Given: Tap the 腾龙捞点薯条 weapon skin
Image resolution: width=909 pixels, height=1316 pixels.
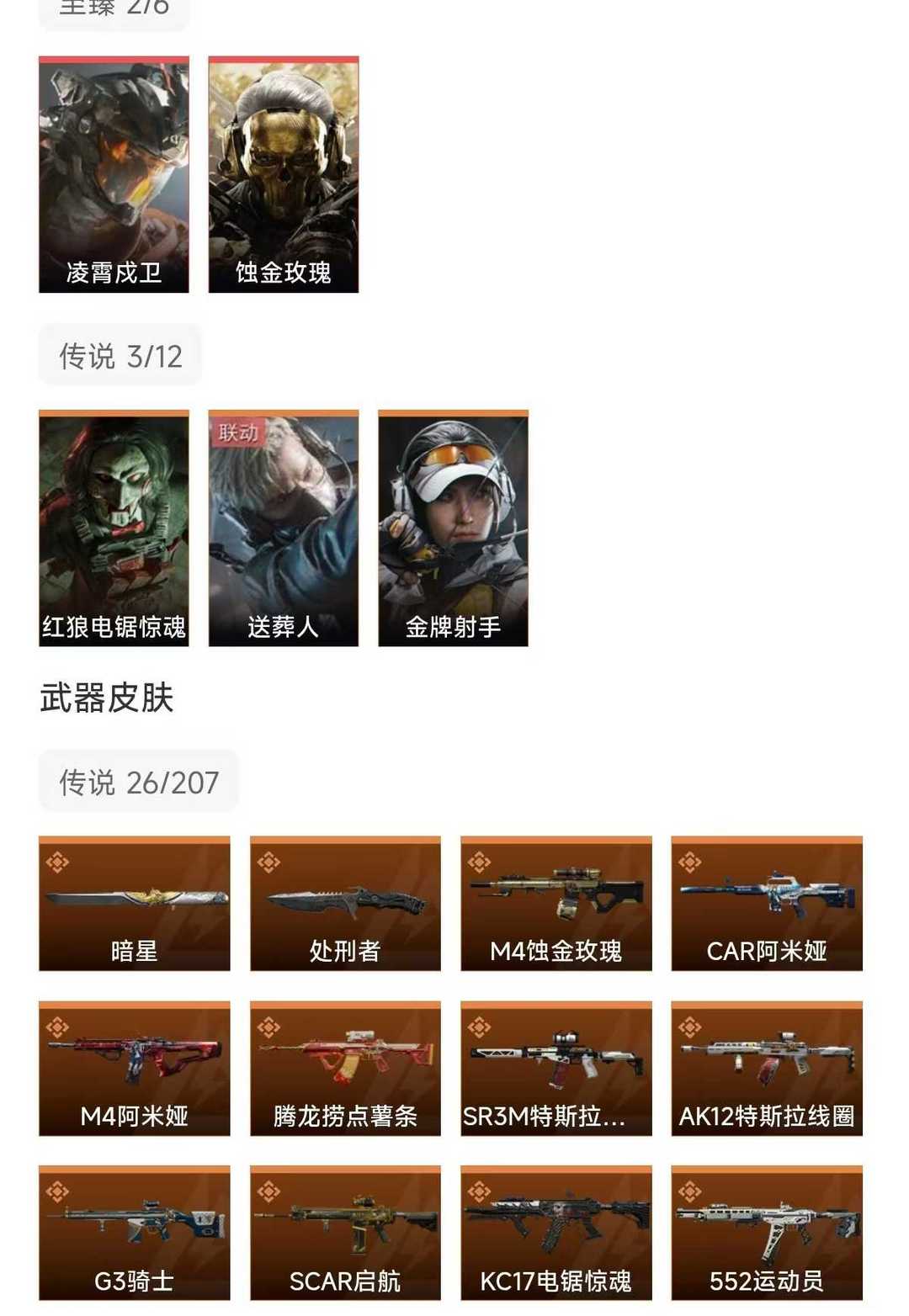Looking at the screenshot, I should tap(345, 1068).
